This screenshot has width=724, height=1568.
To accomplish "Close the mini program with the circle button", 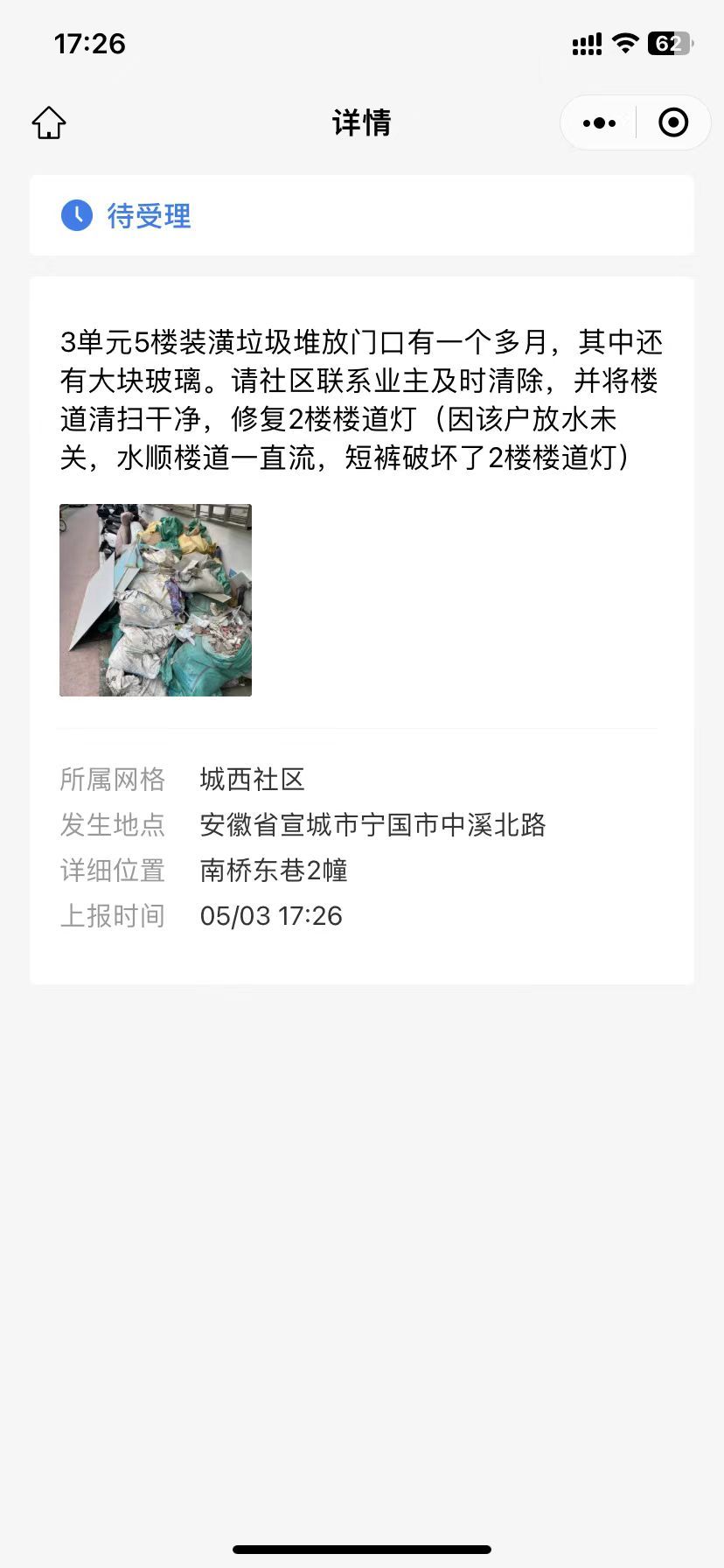I will click(673, 122).
